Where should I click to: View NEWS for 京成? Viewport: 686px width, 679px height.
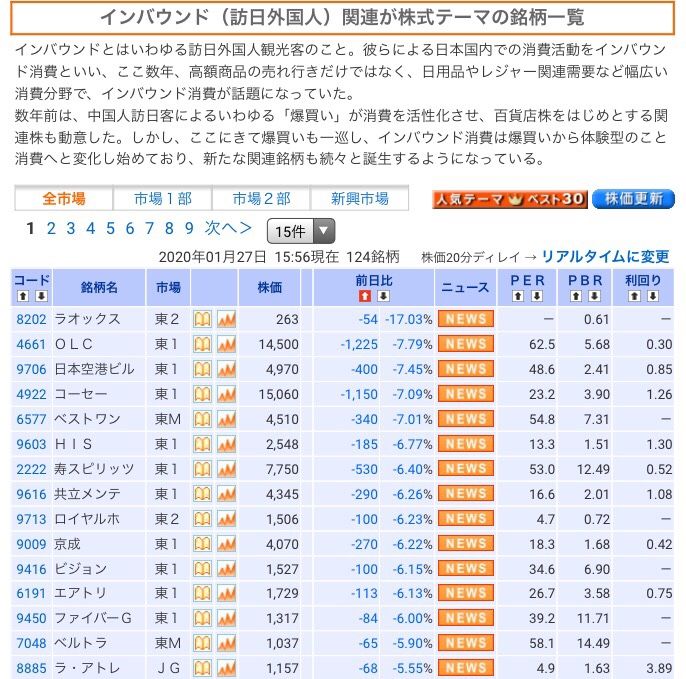[466, 543]
